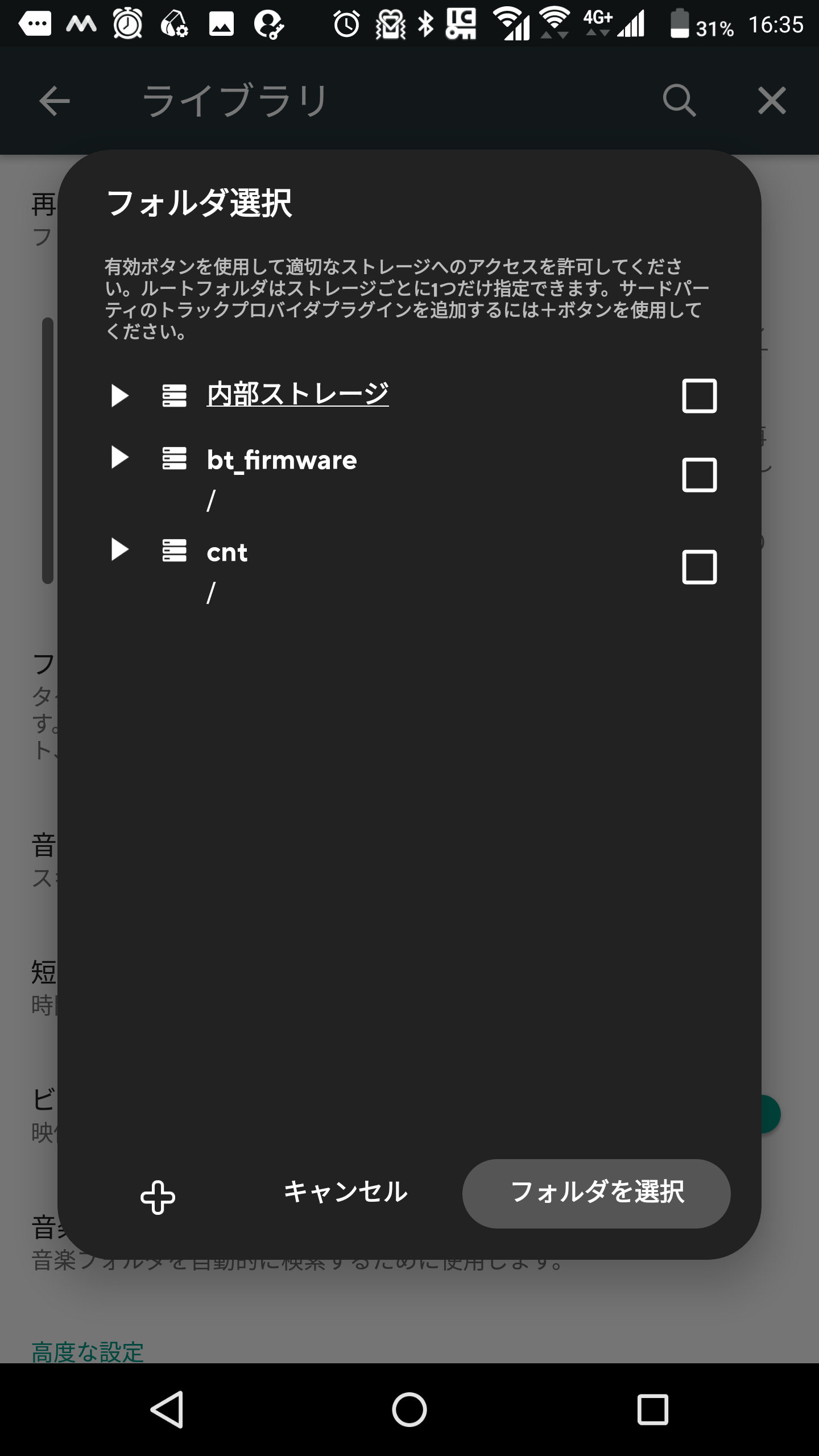Tap the system back button

[x=167, y=1409]
